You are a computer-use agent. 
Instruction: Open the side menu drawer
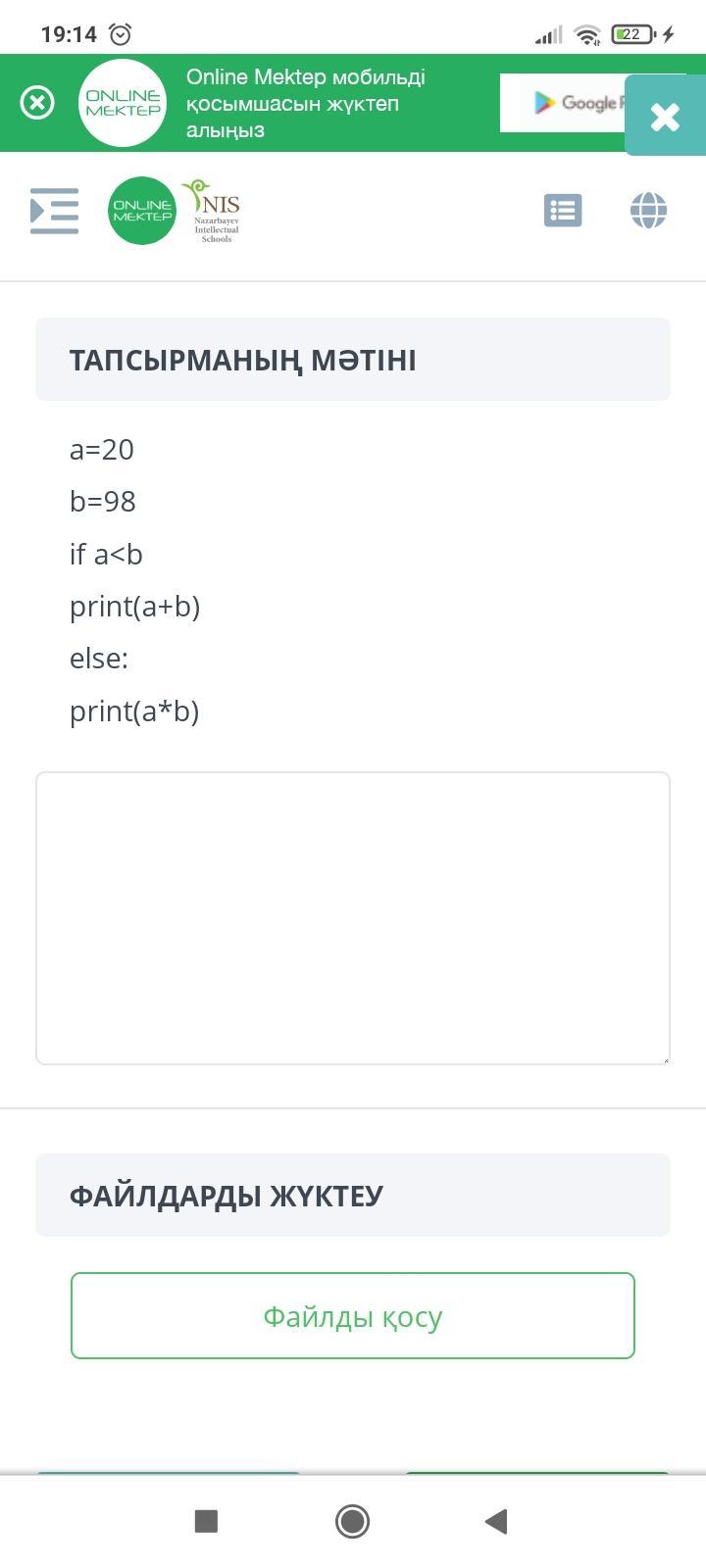[x=54, y=211]
